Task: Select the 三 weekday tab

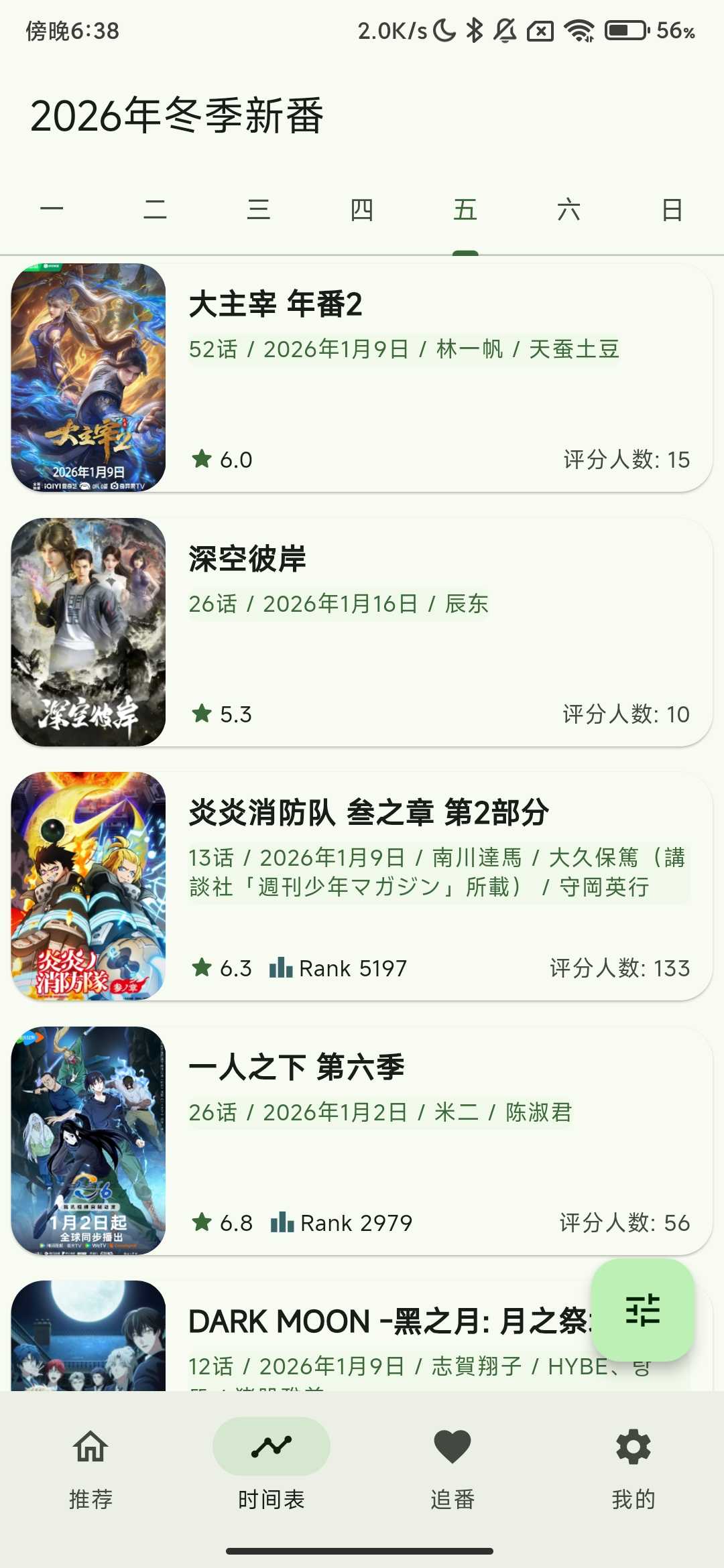Action: (259, 210)
